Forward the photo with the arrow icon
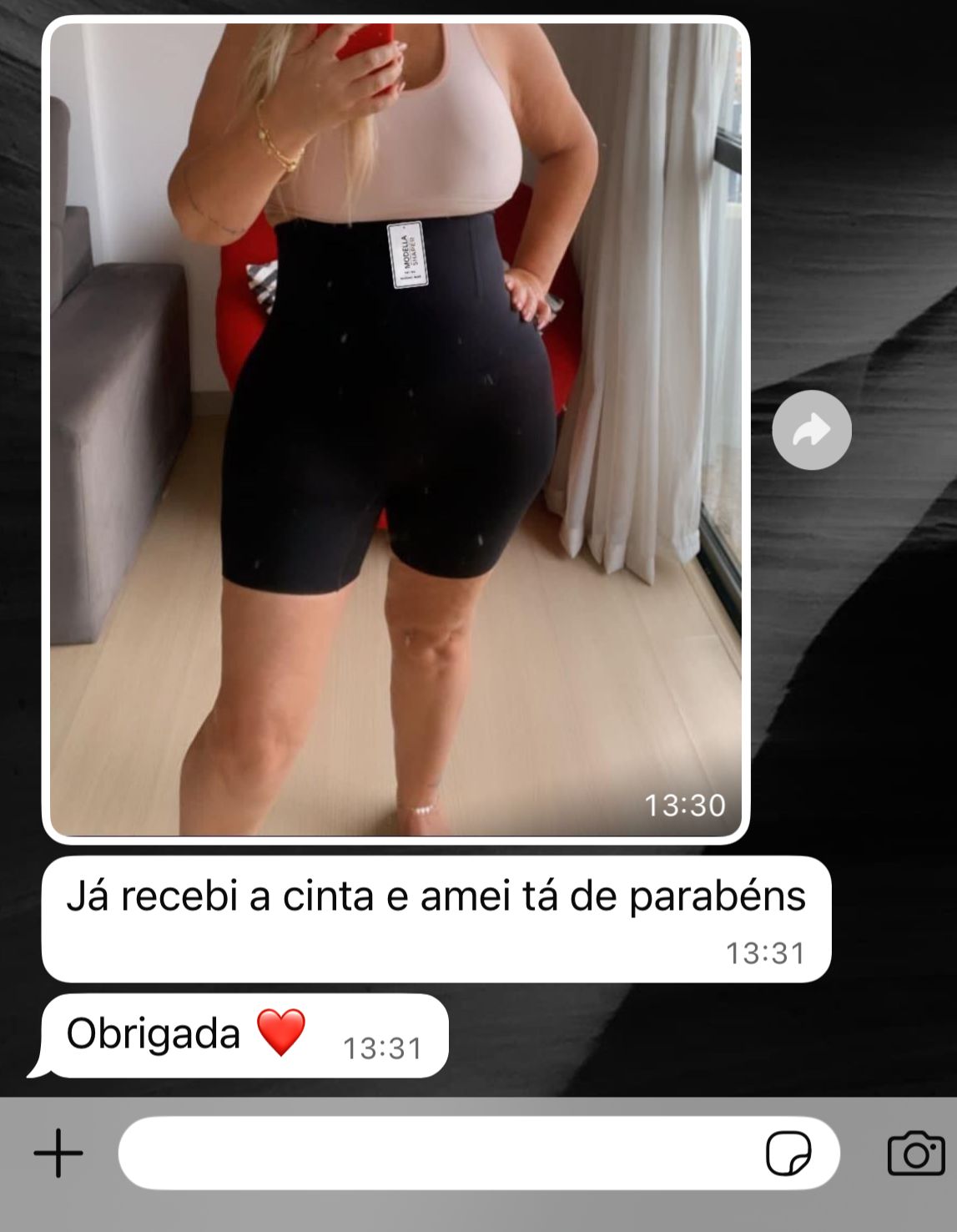This screenshot has height=1232, width=957. click(811, 430)
